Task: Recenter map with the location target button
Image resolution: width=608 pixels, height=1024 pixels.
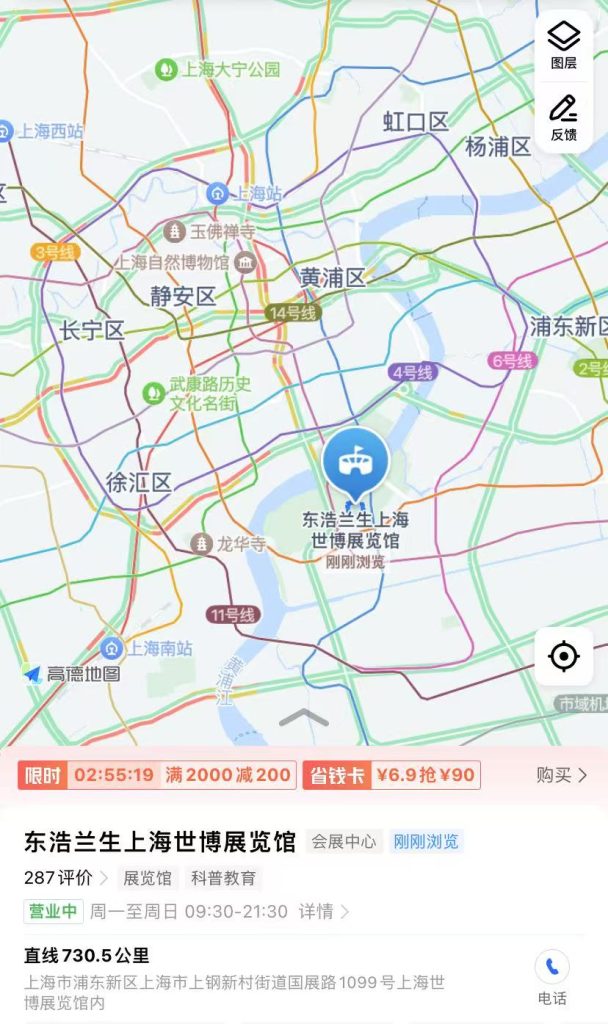Action: point(564,657)
